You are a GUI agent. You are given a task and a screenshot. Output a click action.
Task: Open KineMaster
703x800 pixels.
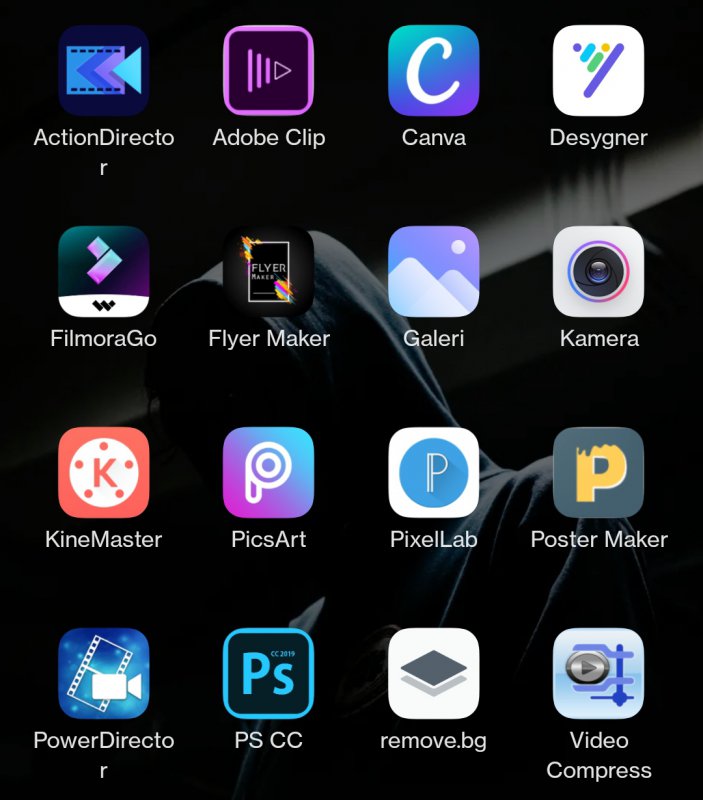(x=104, y=473)
